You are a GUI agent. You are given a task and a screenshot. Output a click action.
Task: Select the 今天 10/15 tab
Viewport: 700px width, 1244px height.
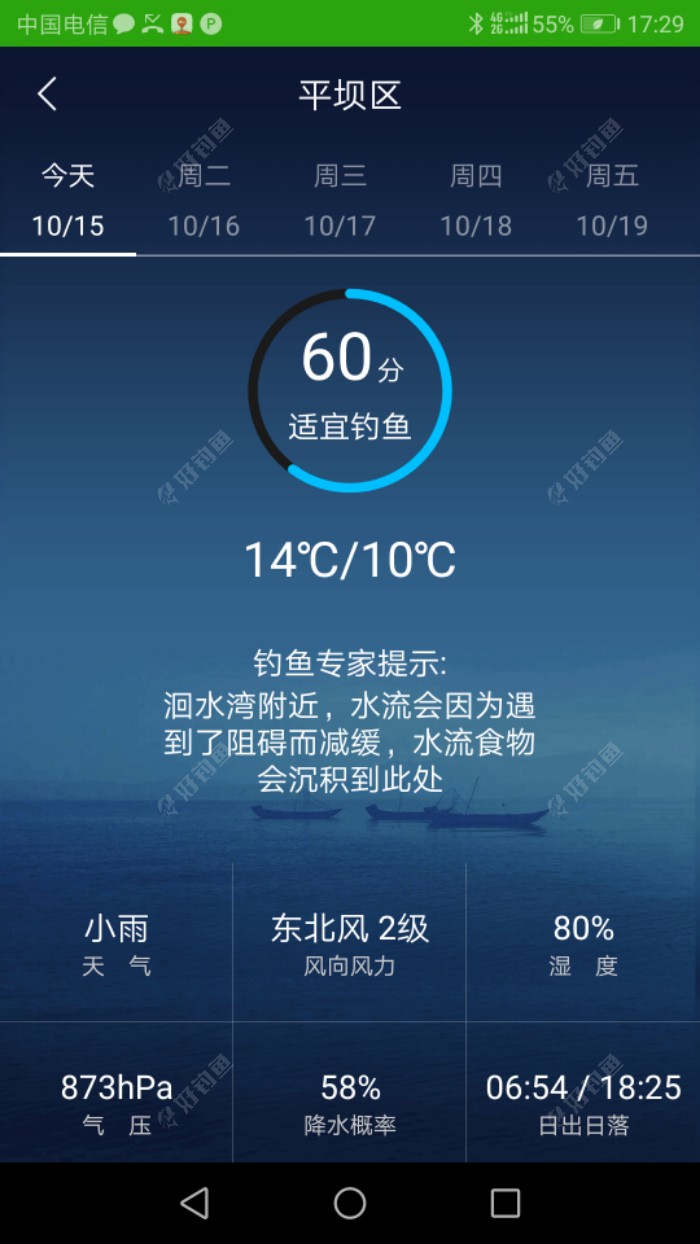click(68, 201)
